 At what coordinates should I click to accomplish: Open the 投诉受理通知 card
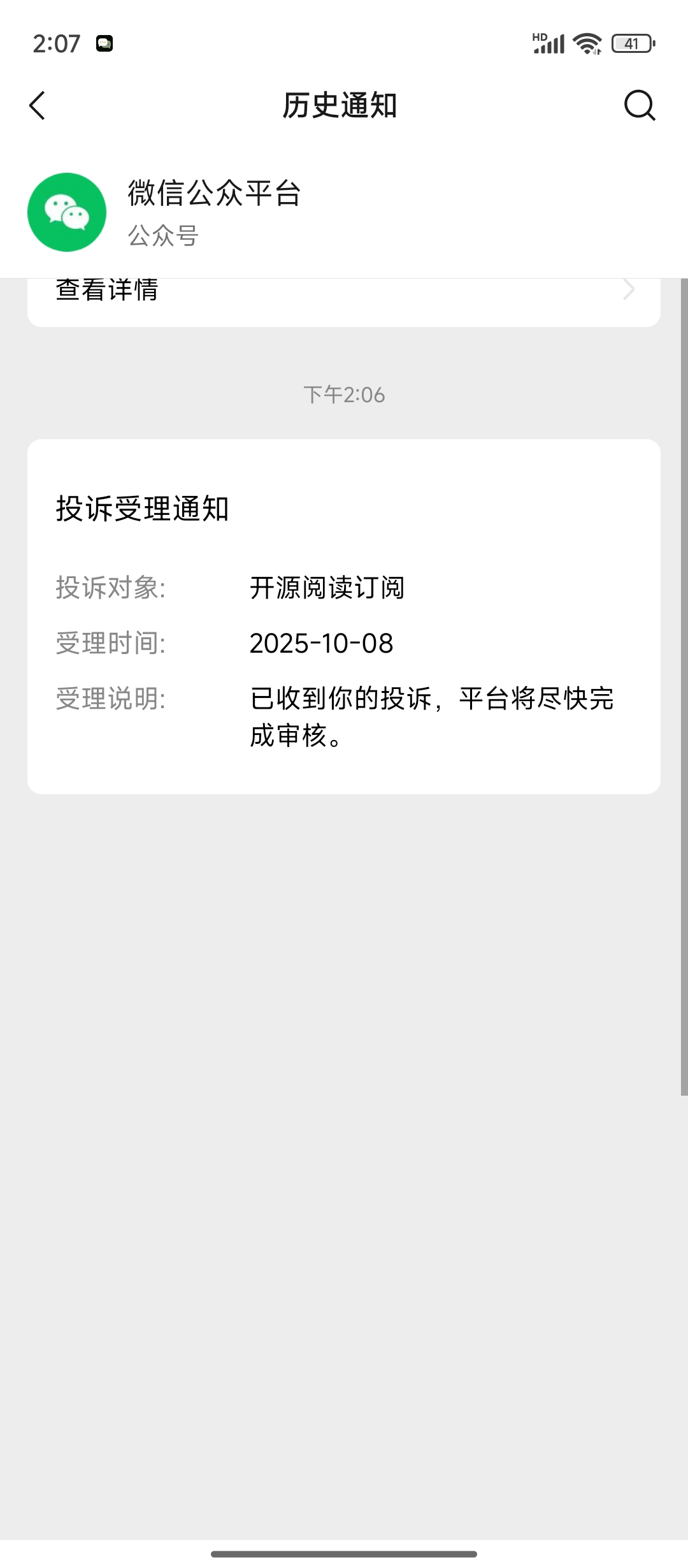(x=344, y=616)
